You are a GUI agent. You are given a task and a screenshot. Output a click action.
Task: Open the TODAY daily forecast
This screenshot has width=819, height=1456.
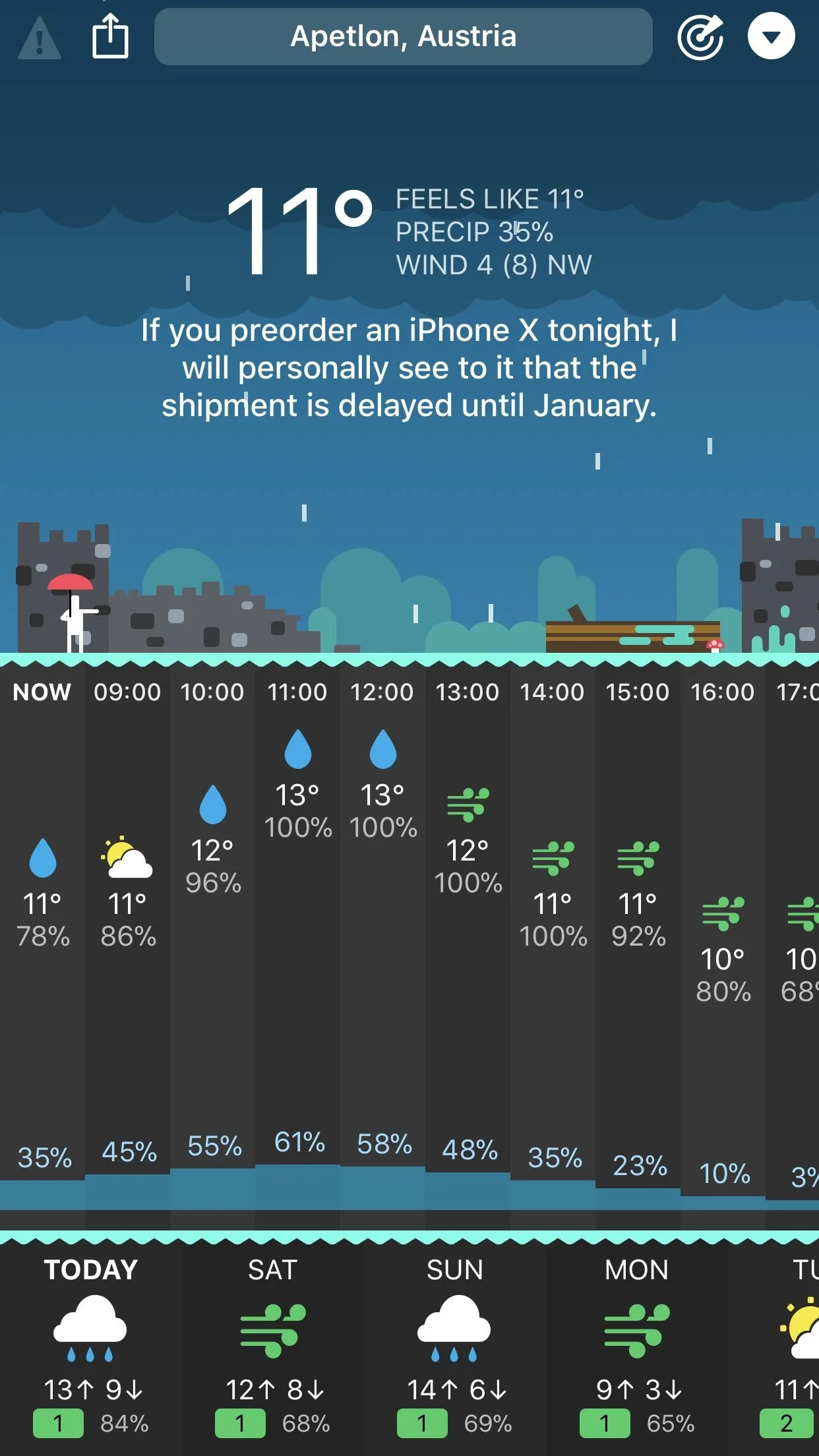pos(91,1345)
